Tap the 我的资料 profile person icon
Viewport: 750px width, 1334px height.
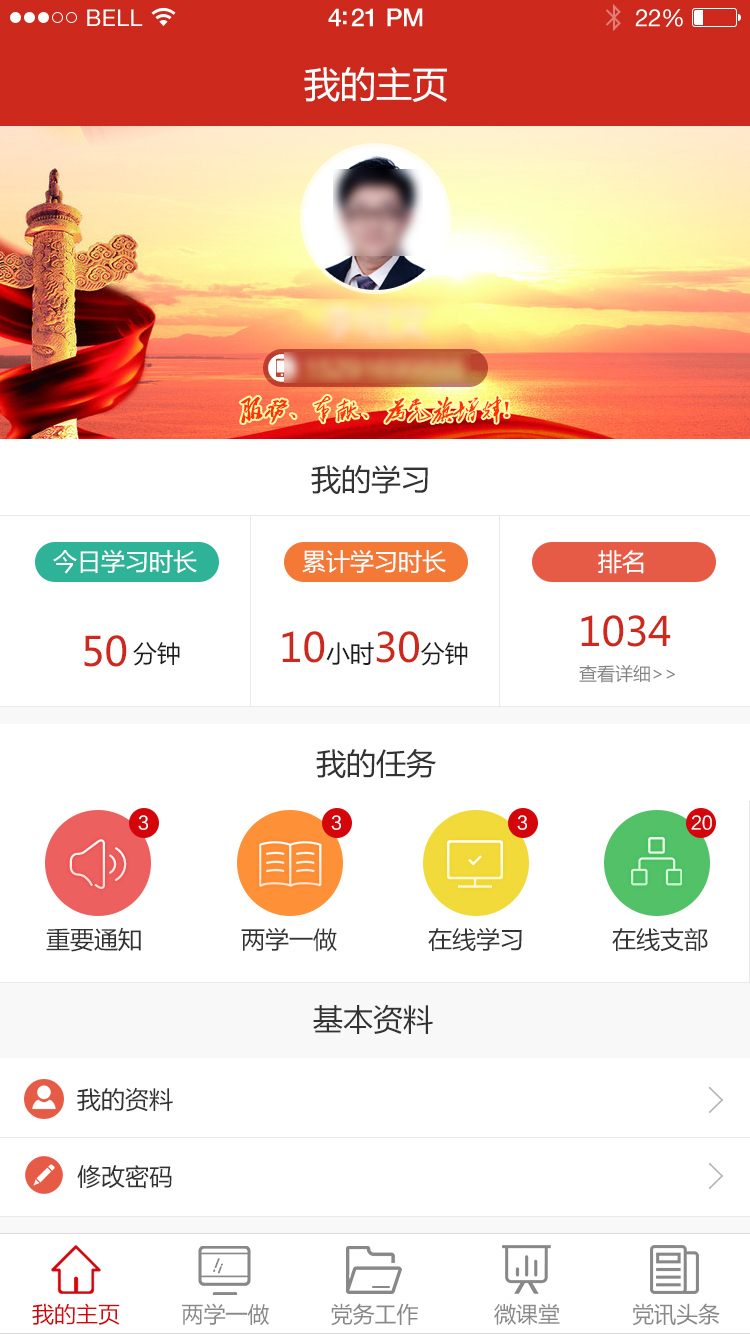(44, 1099)
